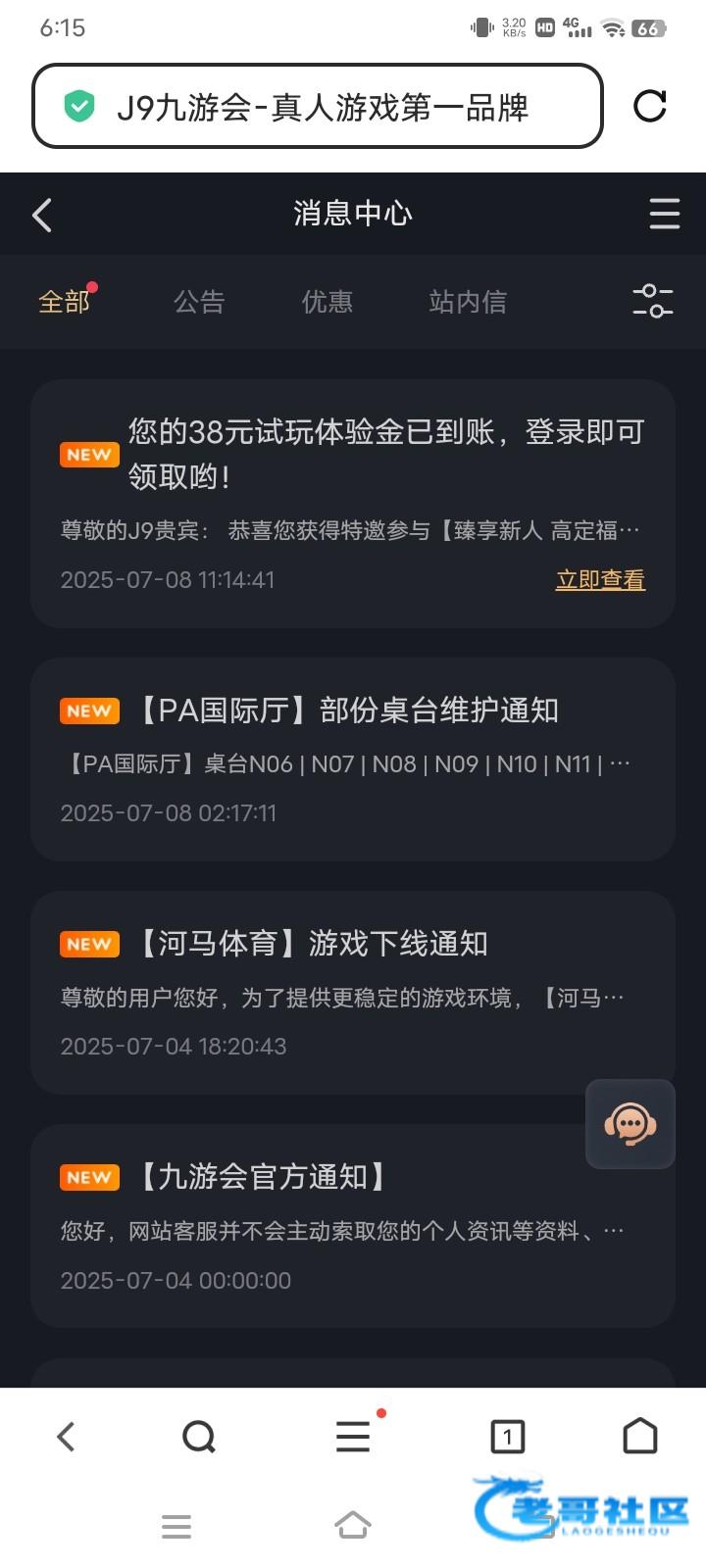
Task: Switch to the 公告 tab
Action: [x=199, y=302]
